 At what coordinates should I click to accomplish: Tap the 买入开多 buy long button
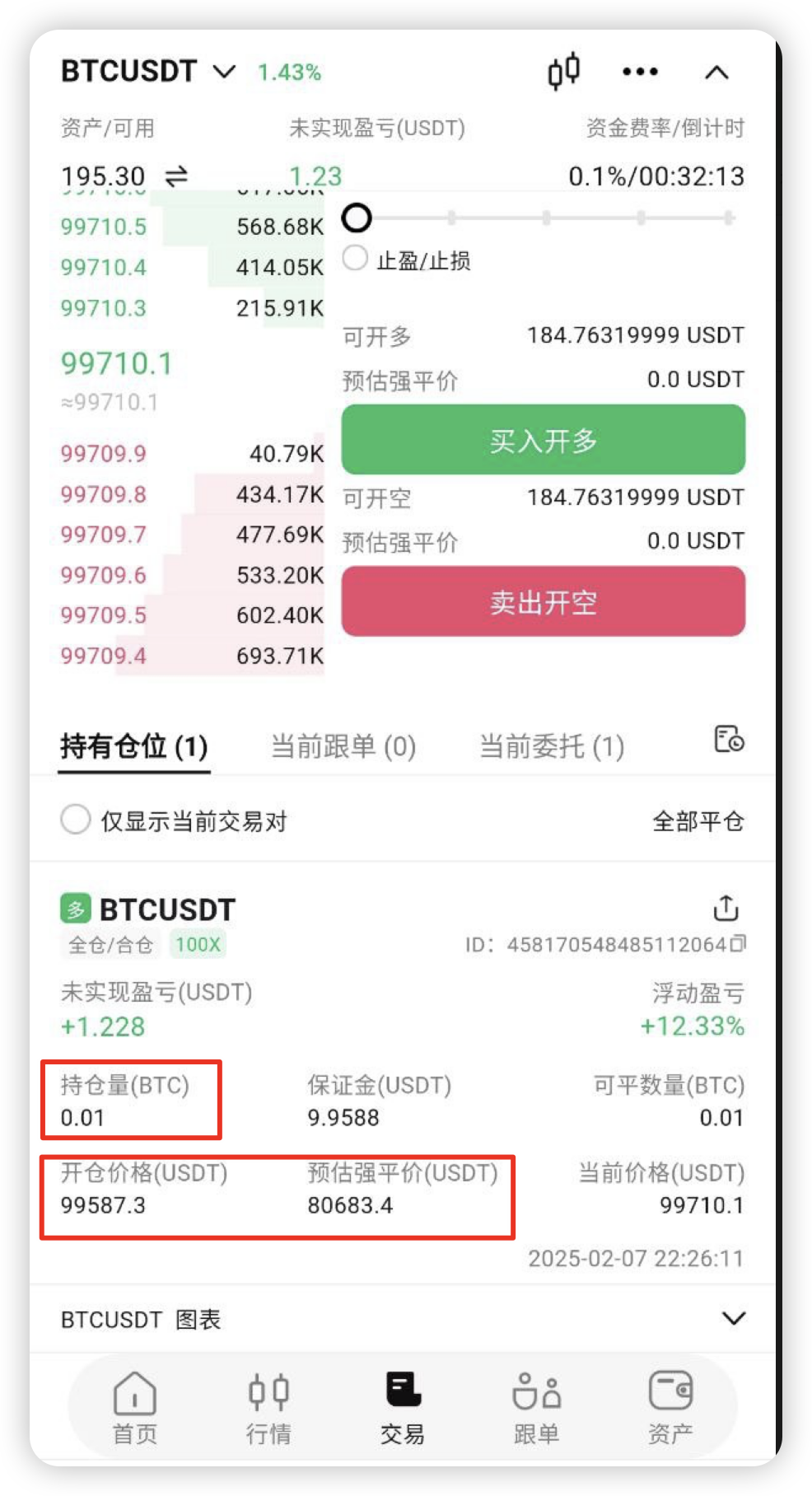(x=544, y=440)
